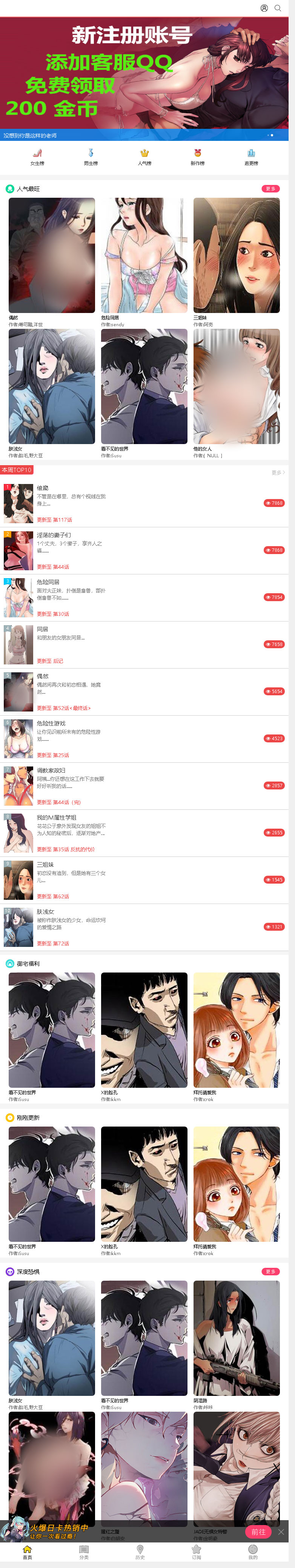Tap 更多 in the 人气最旺 section
The width and height of the screenshot is (295, 1568).
(x=270, y=189)
